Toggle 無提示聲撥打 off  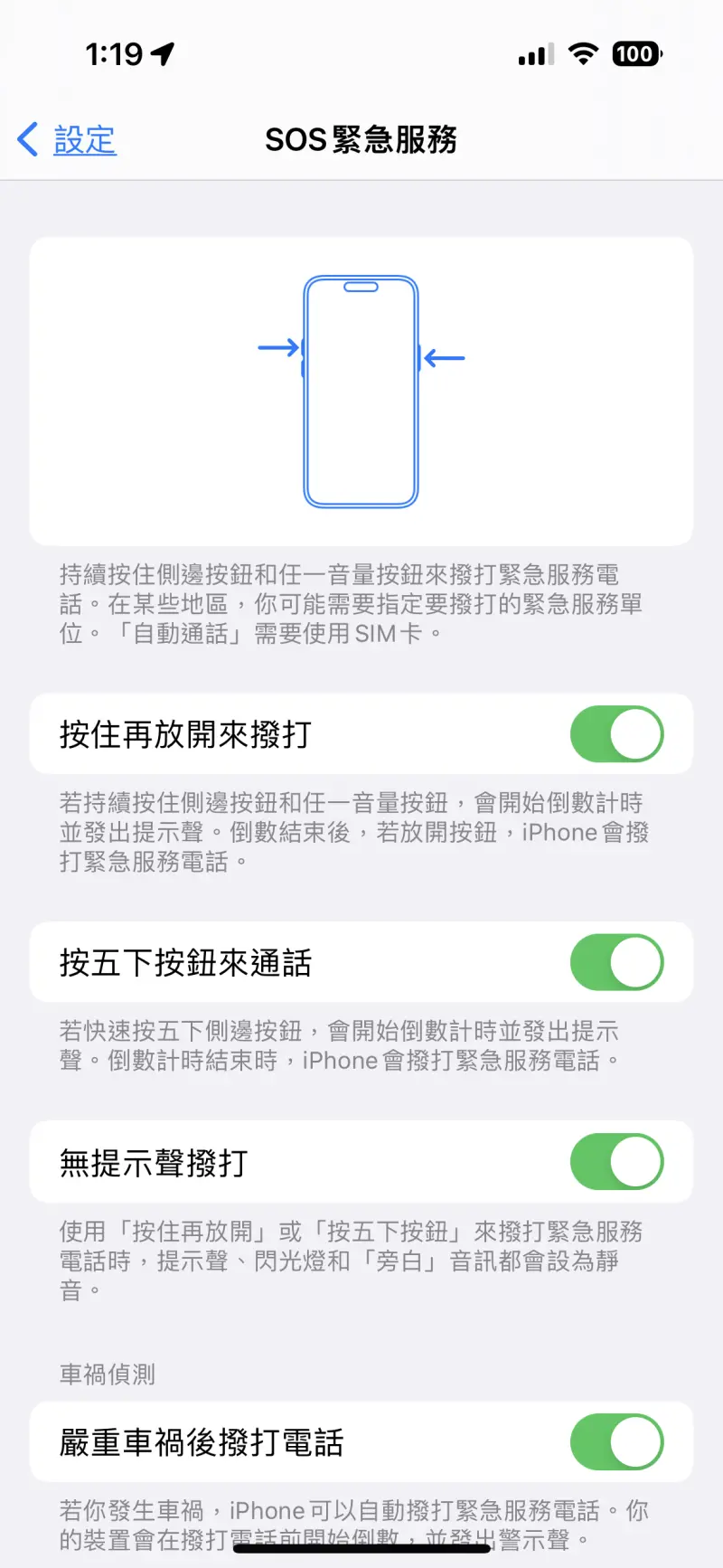click(617, 1161)
